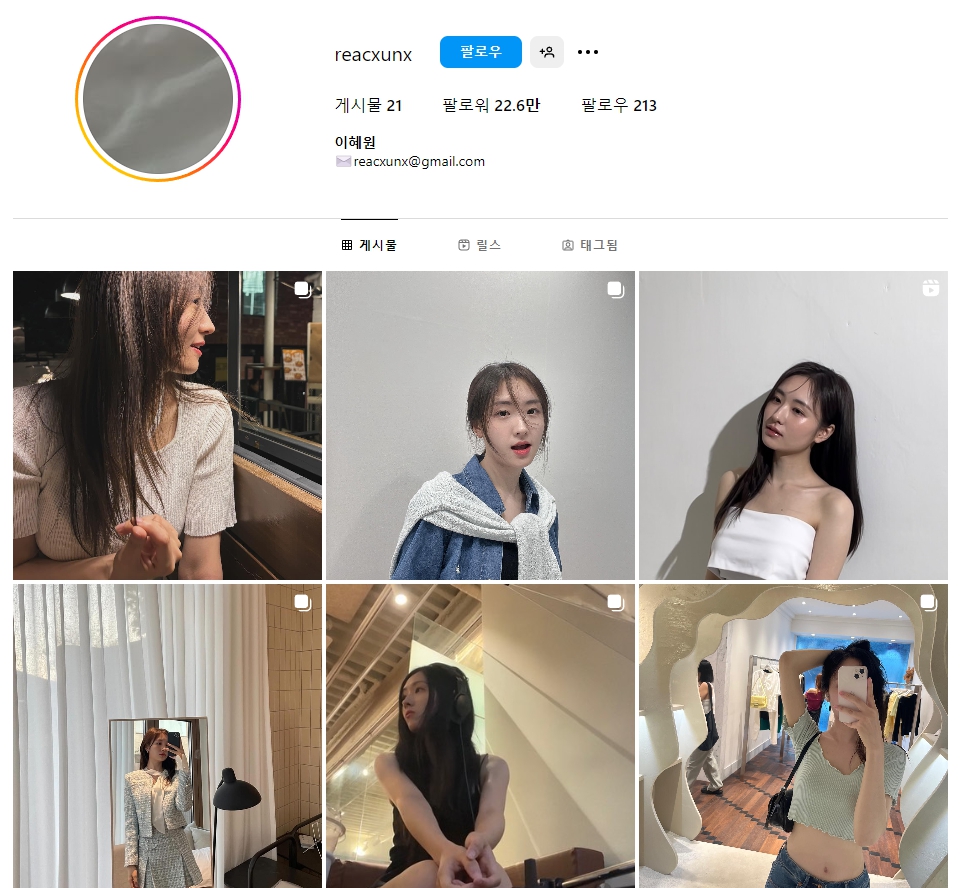Image resolution: width=964 pixels, height=888 pixels.
Task: Switch to the 태그됨 tagged tab
Action: [590, 245]
